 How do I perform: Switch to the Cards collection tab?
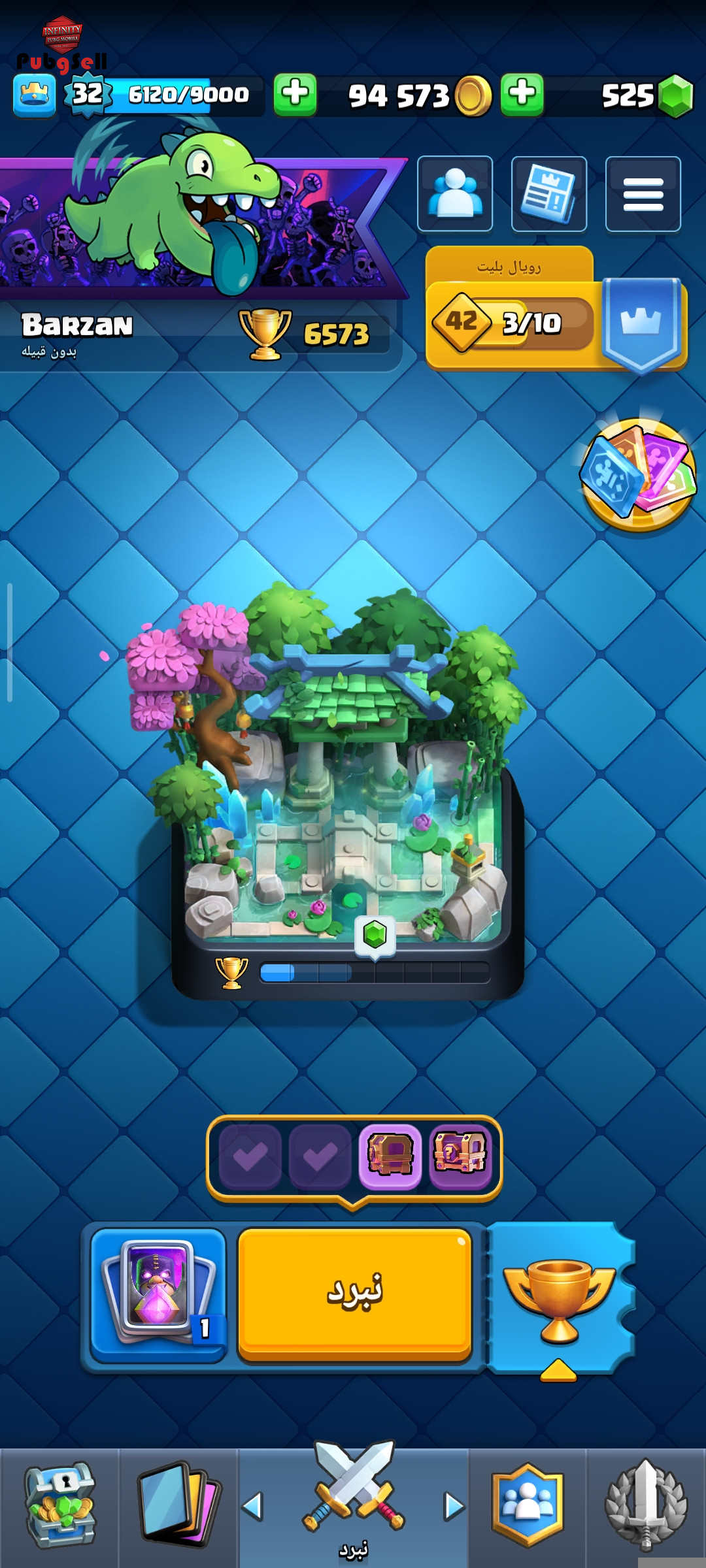point(178,1507)
